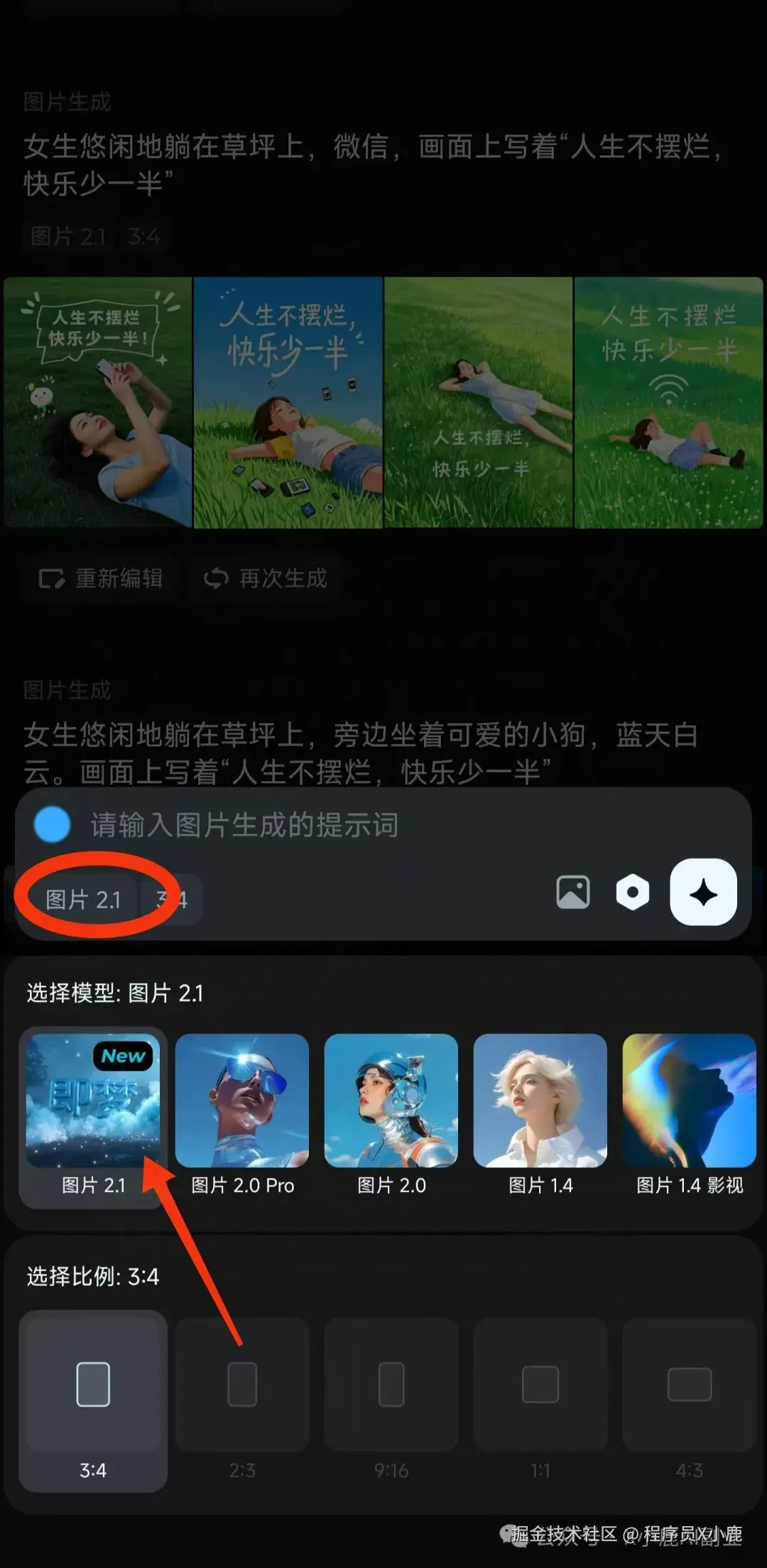
Task: Open the hexagon settings icon
Action: coord(632,892)
